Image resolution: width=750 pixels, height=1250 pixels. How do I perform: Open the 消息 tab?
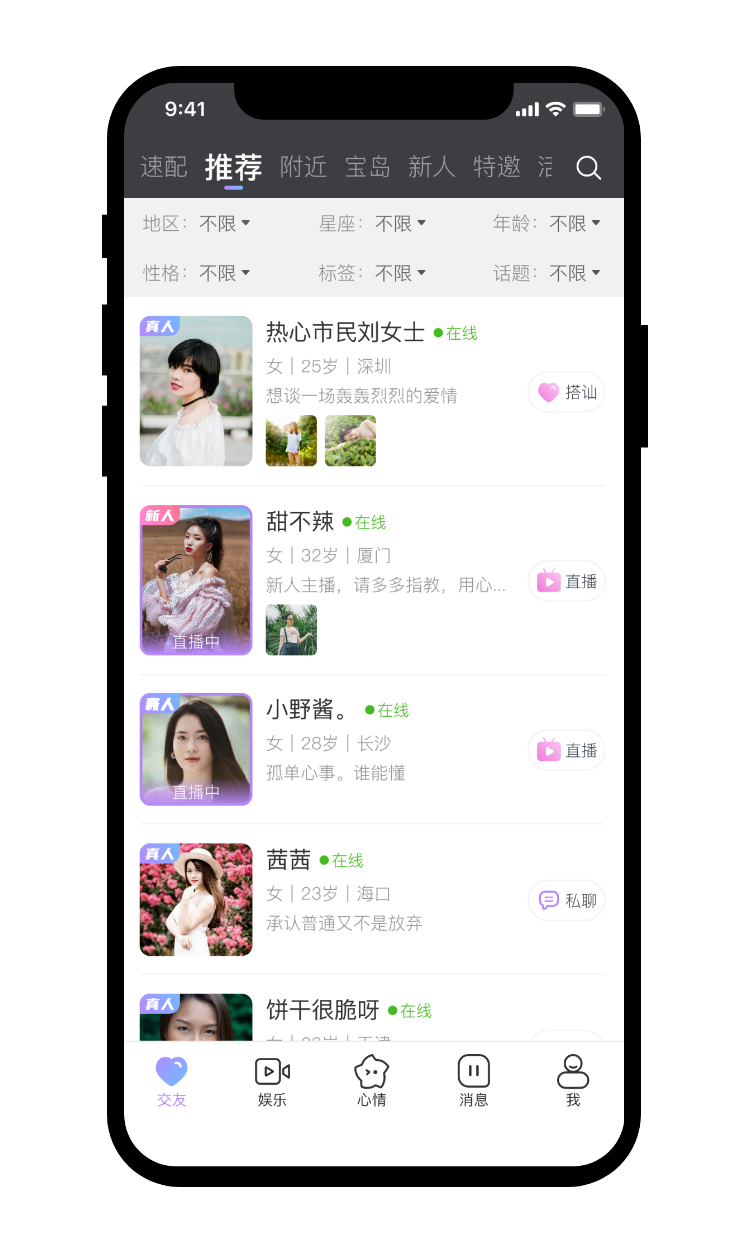click(473, 1082)
